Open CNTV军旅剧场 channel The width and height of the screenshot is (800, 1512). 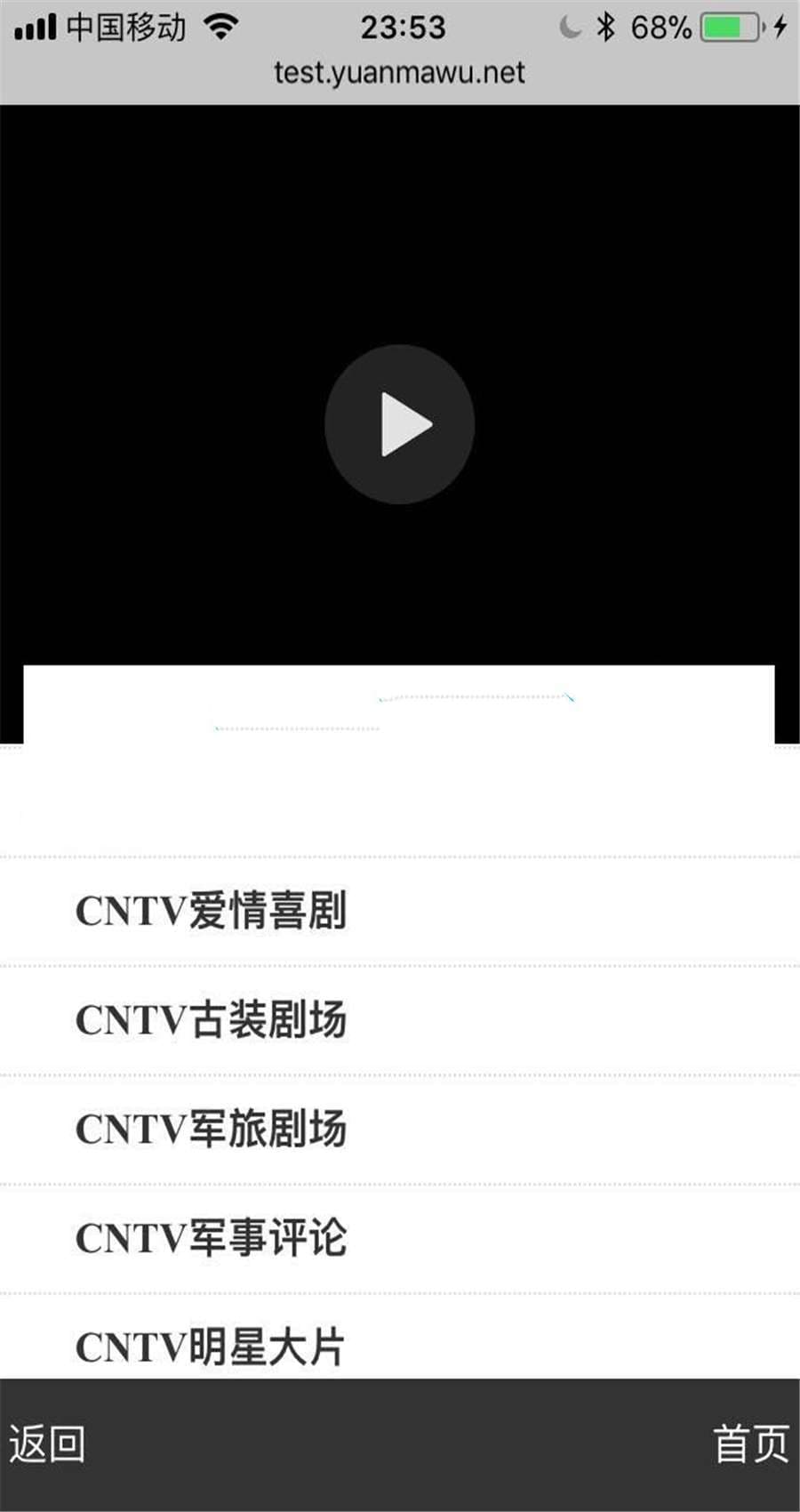pos(211,1129)
